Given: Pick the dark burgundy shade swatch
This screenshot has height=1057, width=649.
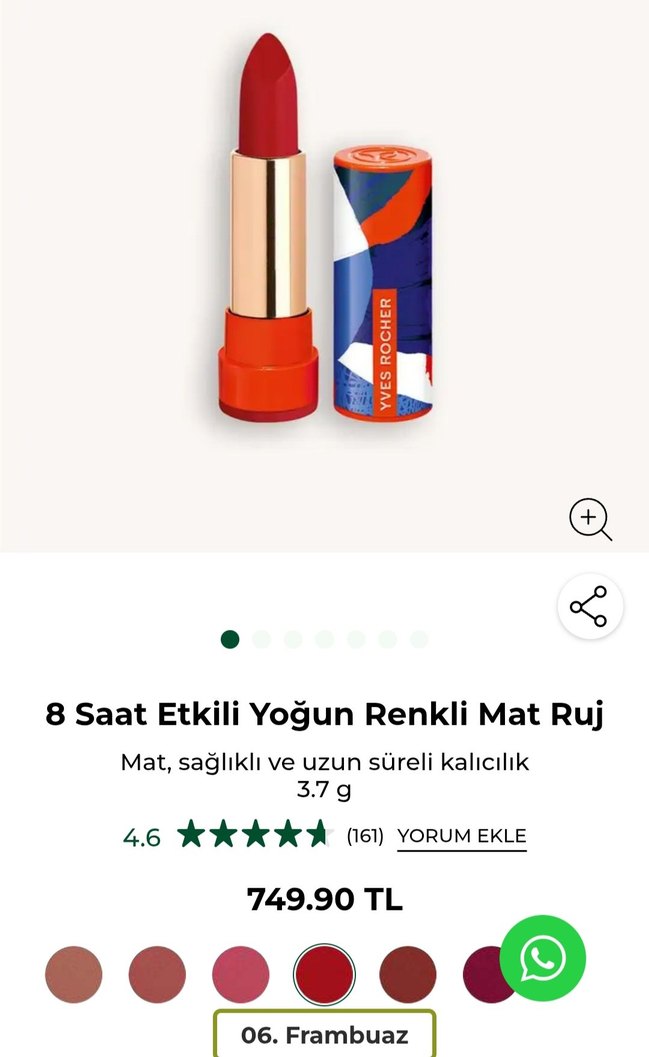Looking at the screenshot, I should [480, 976].
